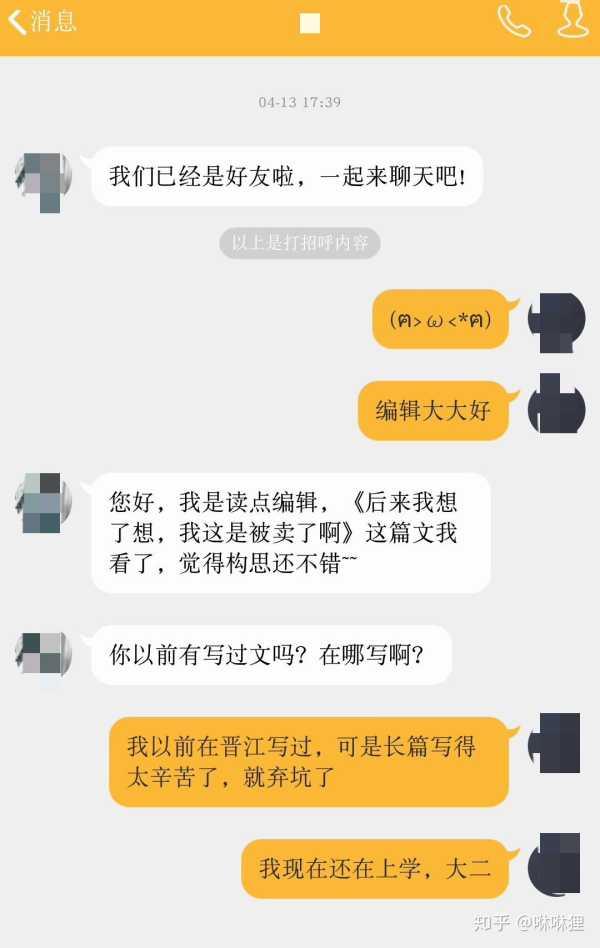
Task: Open the contact profile icon in the header
Action: point(574,21)
